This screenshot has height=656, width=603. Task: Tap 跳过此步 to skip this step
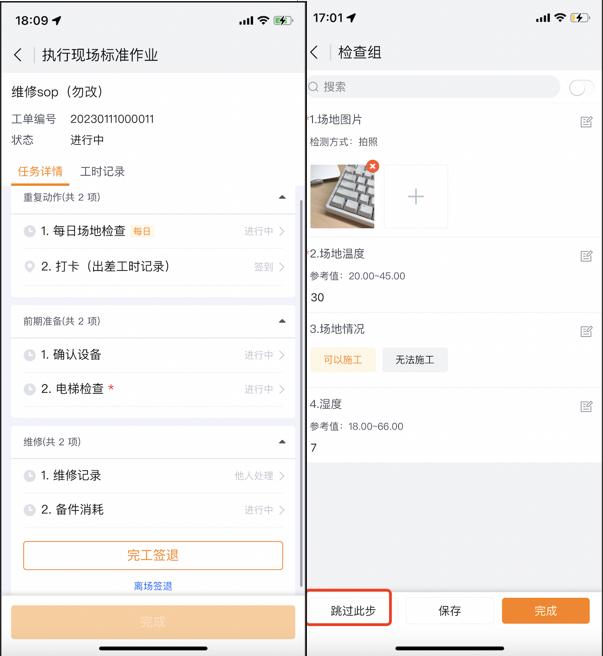[x=353, y=610]
